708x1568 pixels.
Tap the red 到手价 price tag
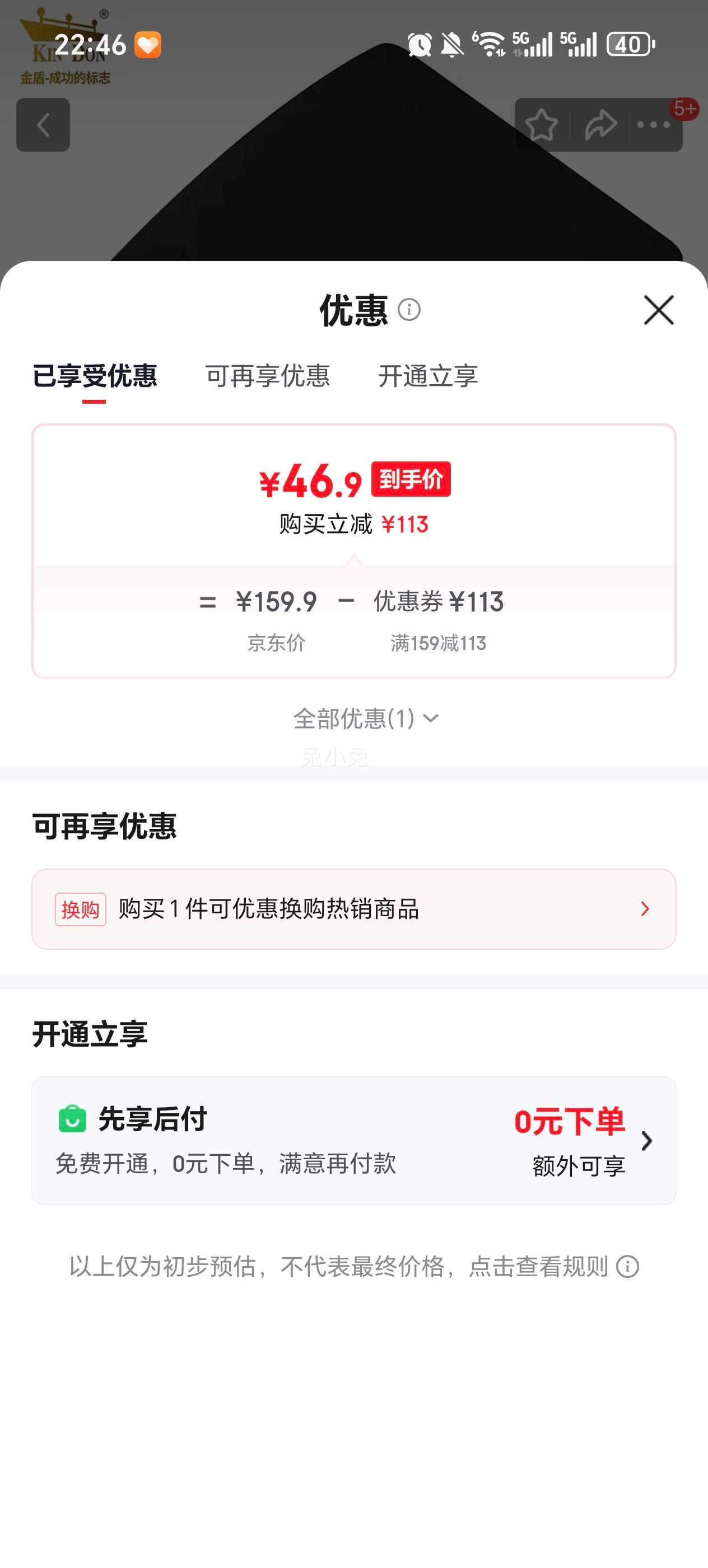(x=414, y=482)
